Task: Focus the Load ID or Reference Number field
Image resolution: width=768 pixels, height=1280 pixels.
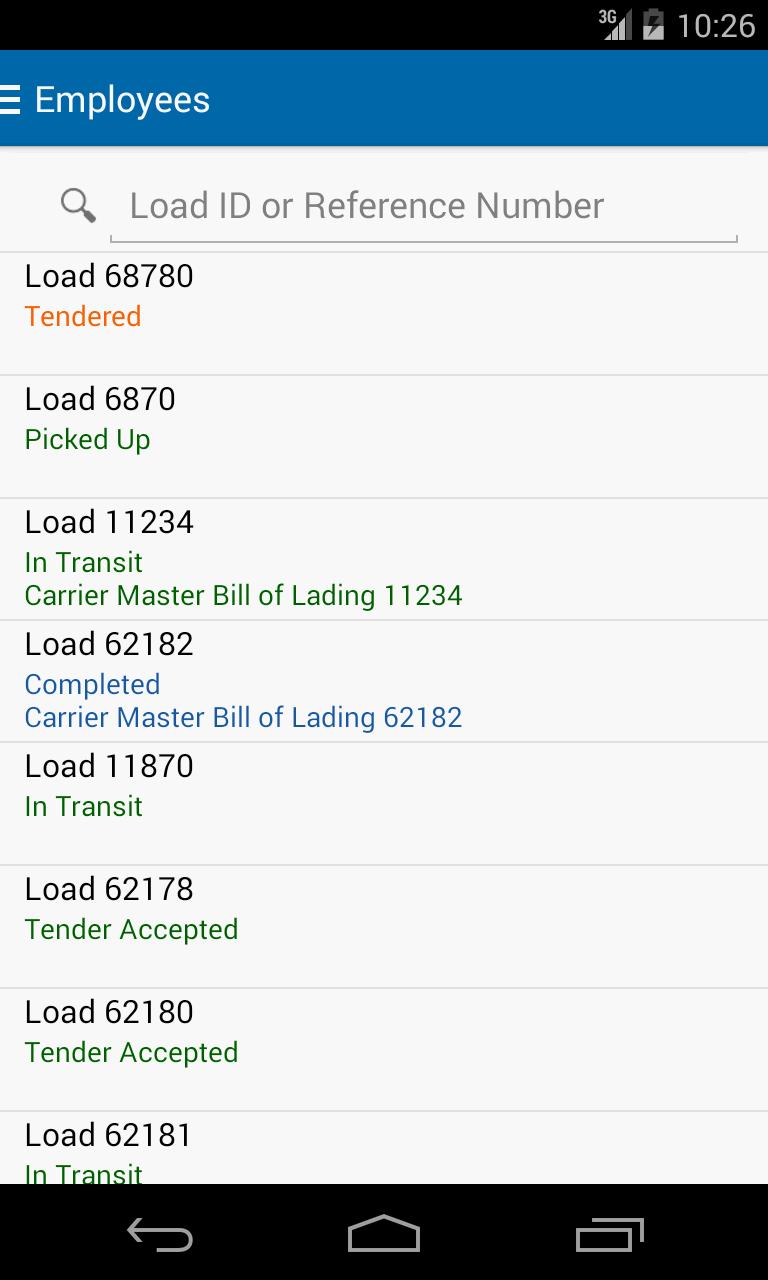Action: click(422, 206)
